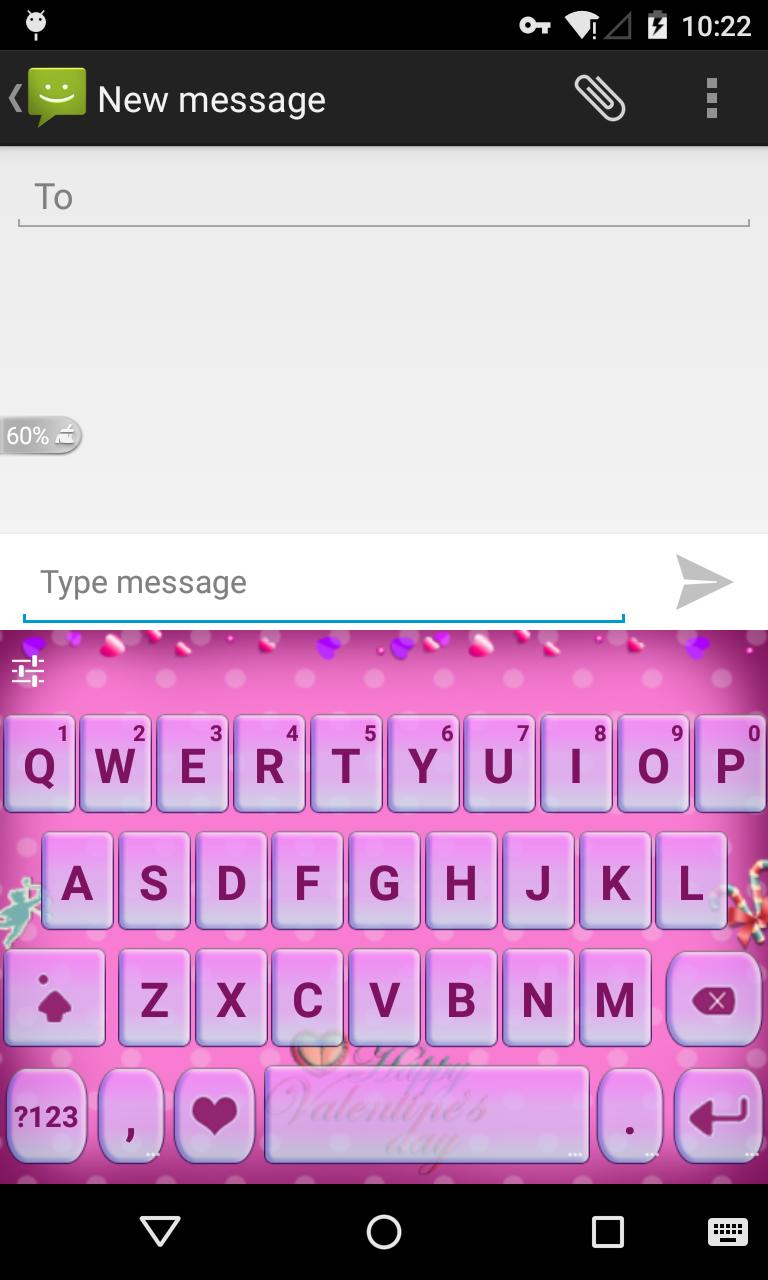This screenshot has width=768, height=1280.
Task: Tap the heart emoji key on the keyboard
Action: 214,1113
